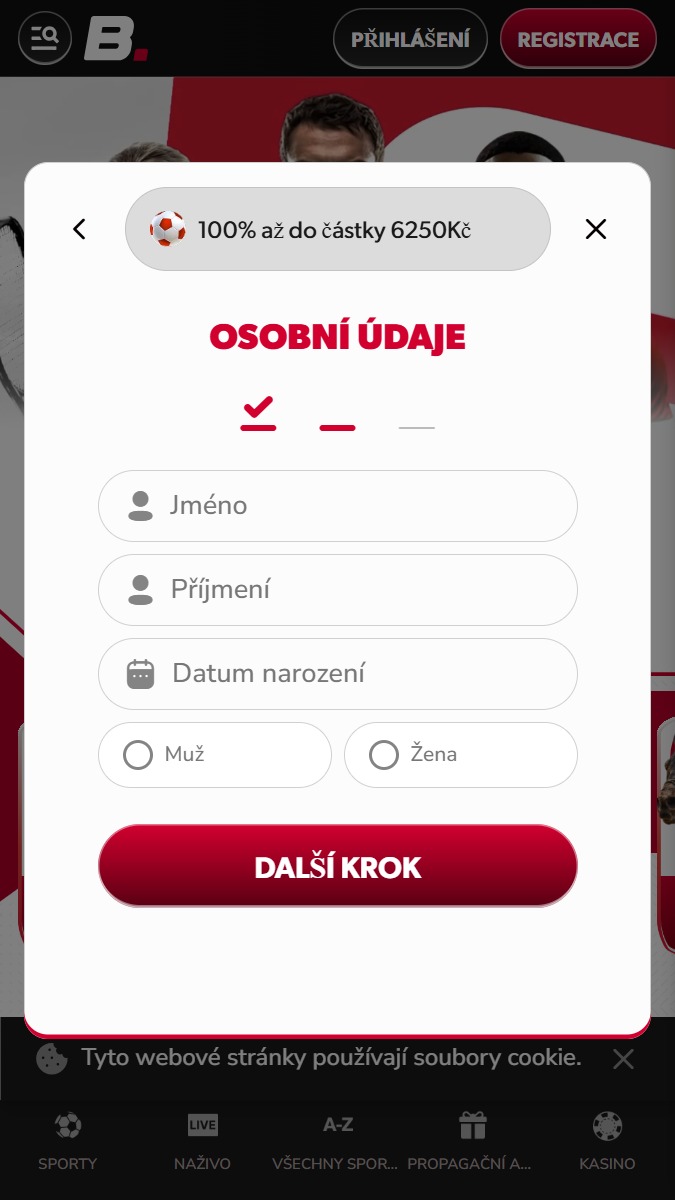Open the Všechny sporty A-Z tab

(337, 1141)
